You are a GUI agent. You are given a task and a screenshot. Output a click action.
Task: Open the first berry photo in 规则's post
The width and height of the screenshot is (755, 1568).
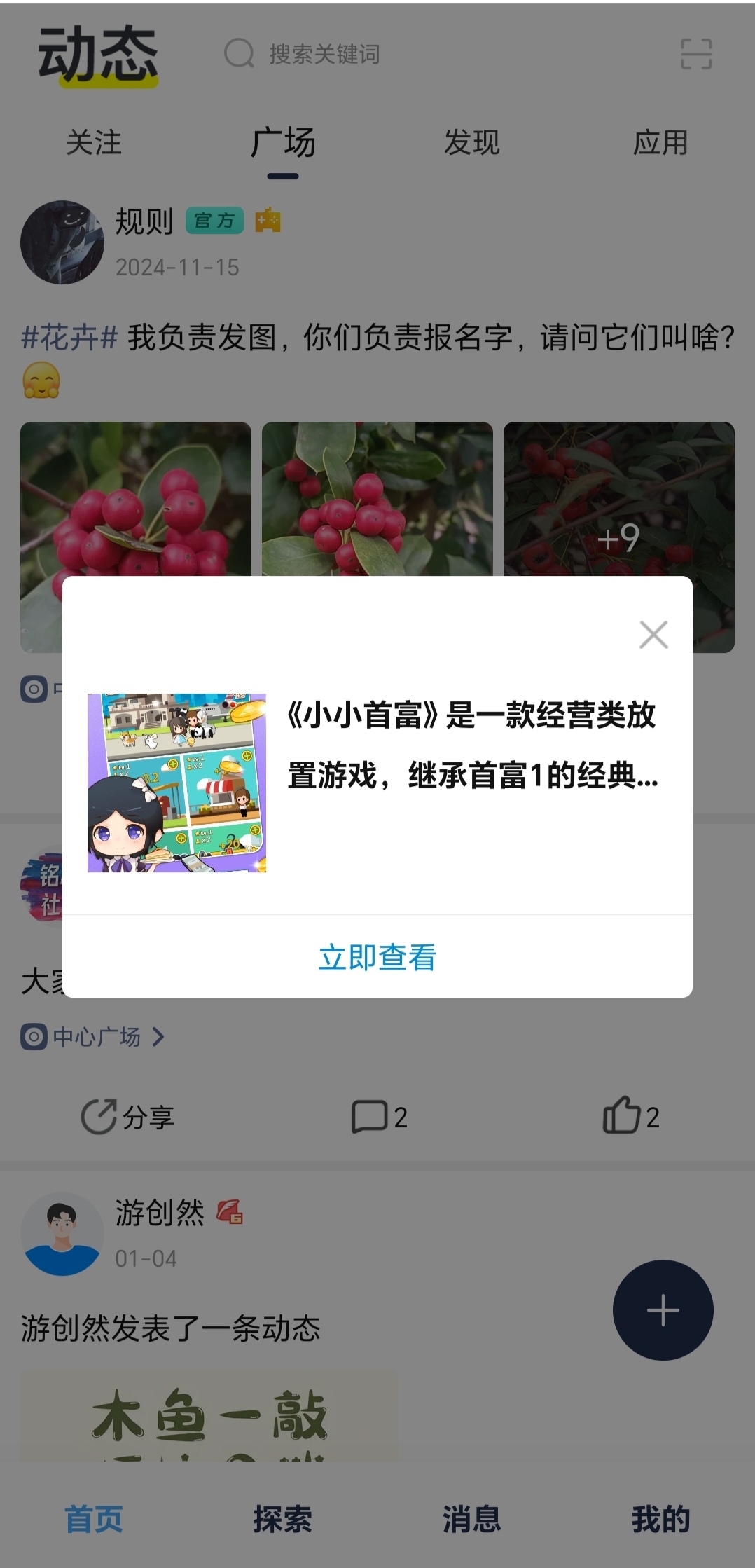[136, 499]
